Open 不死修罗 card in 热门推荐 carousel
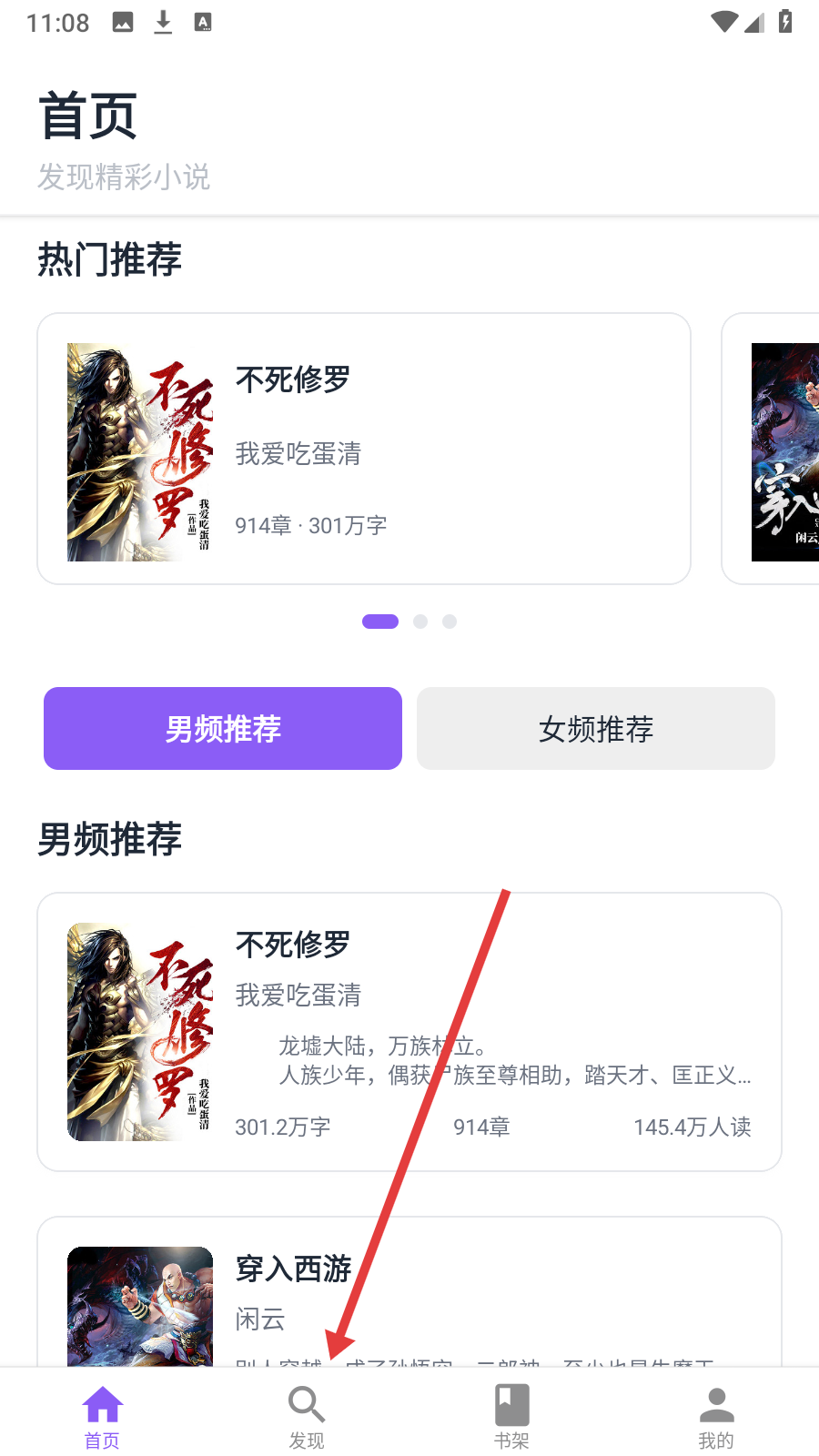Screen dimensions: 819x1456 pos(364,449)
